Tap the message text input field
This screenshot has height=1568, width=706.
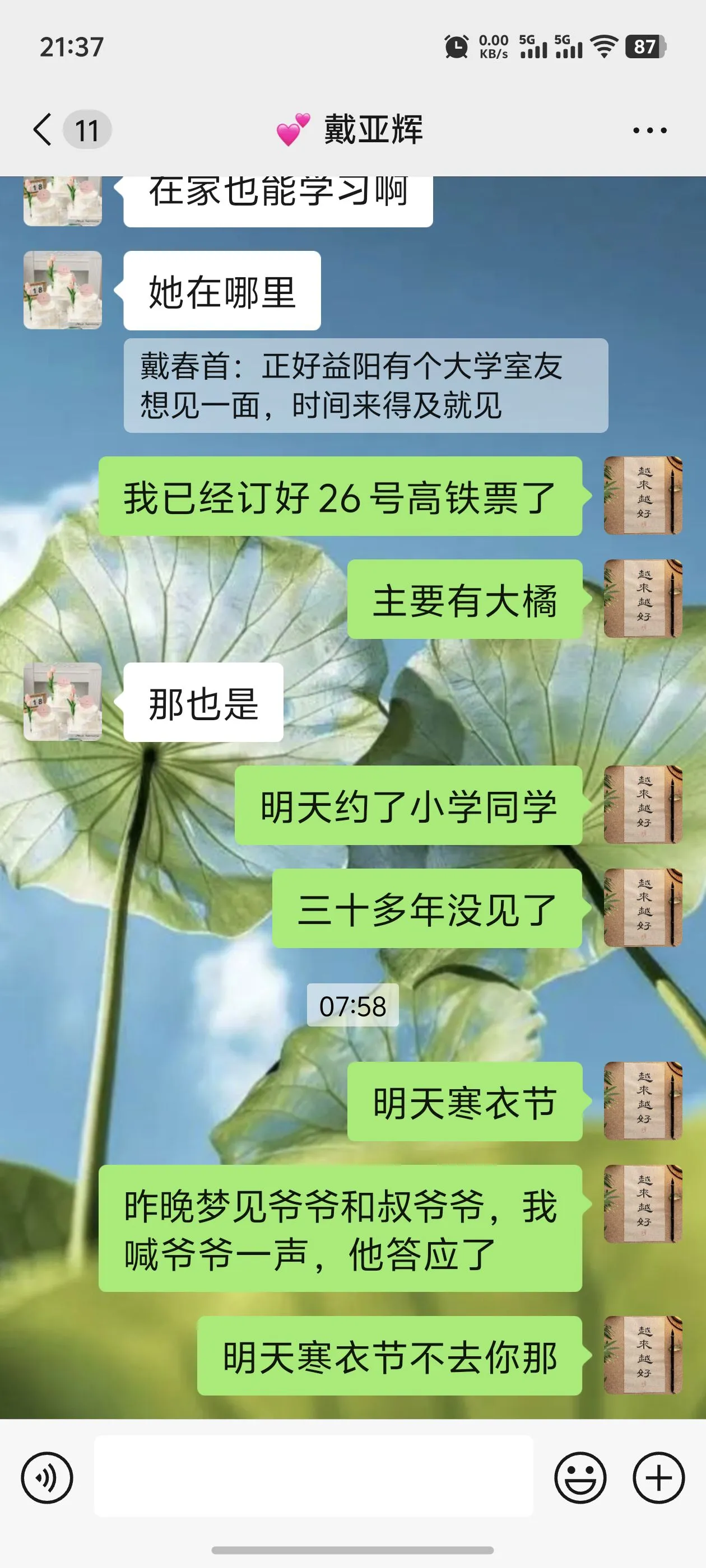pos(313,1476)
